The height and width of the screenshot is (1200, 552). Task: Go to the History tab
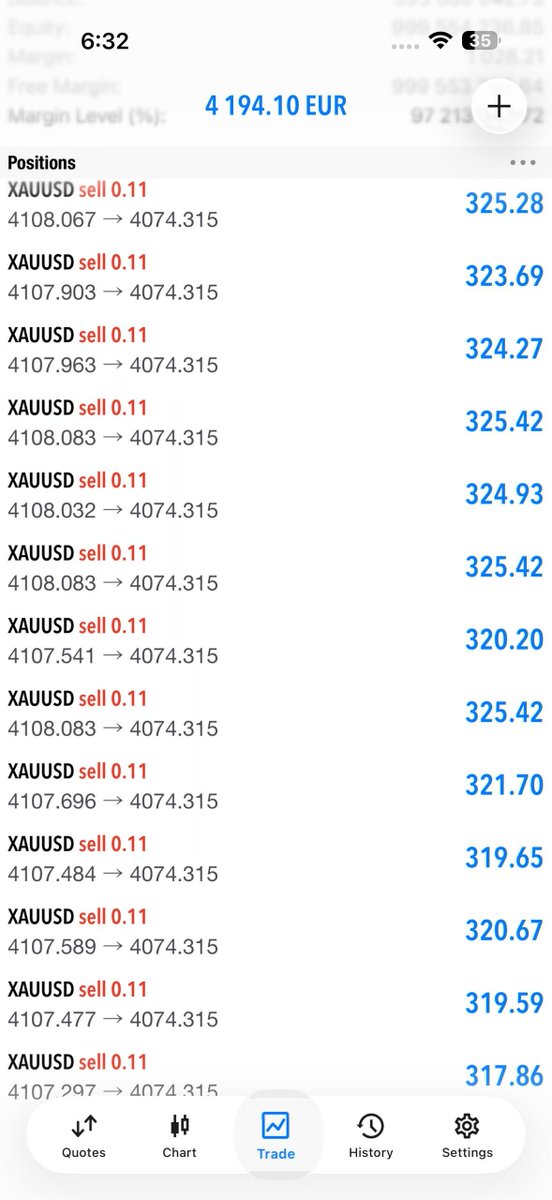[371, 1136]
